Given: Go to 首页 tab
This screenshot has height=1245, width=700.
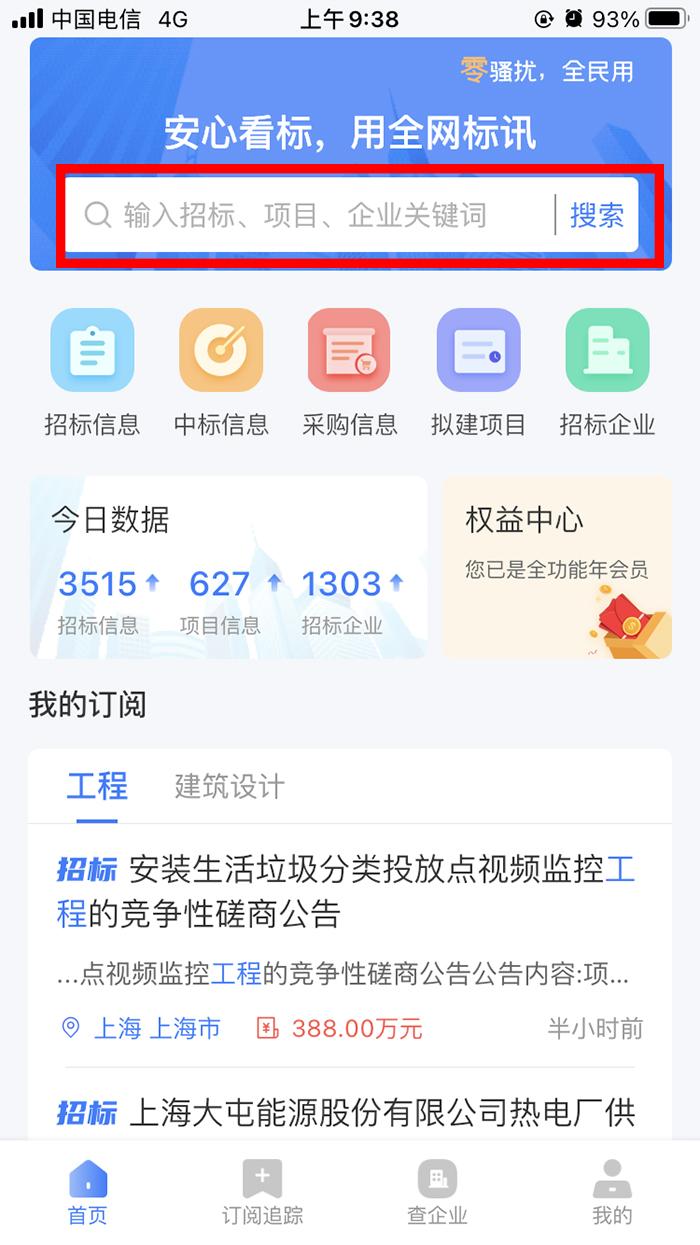Looking at the screenshot, I should tap(87, 1193).
